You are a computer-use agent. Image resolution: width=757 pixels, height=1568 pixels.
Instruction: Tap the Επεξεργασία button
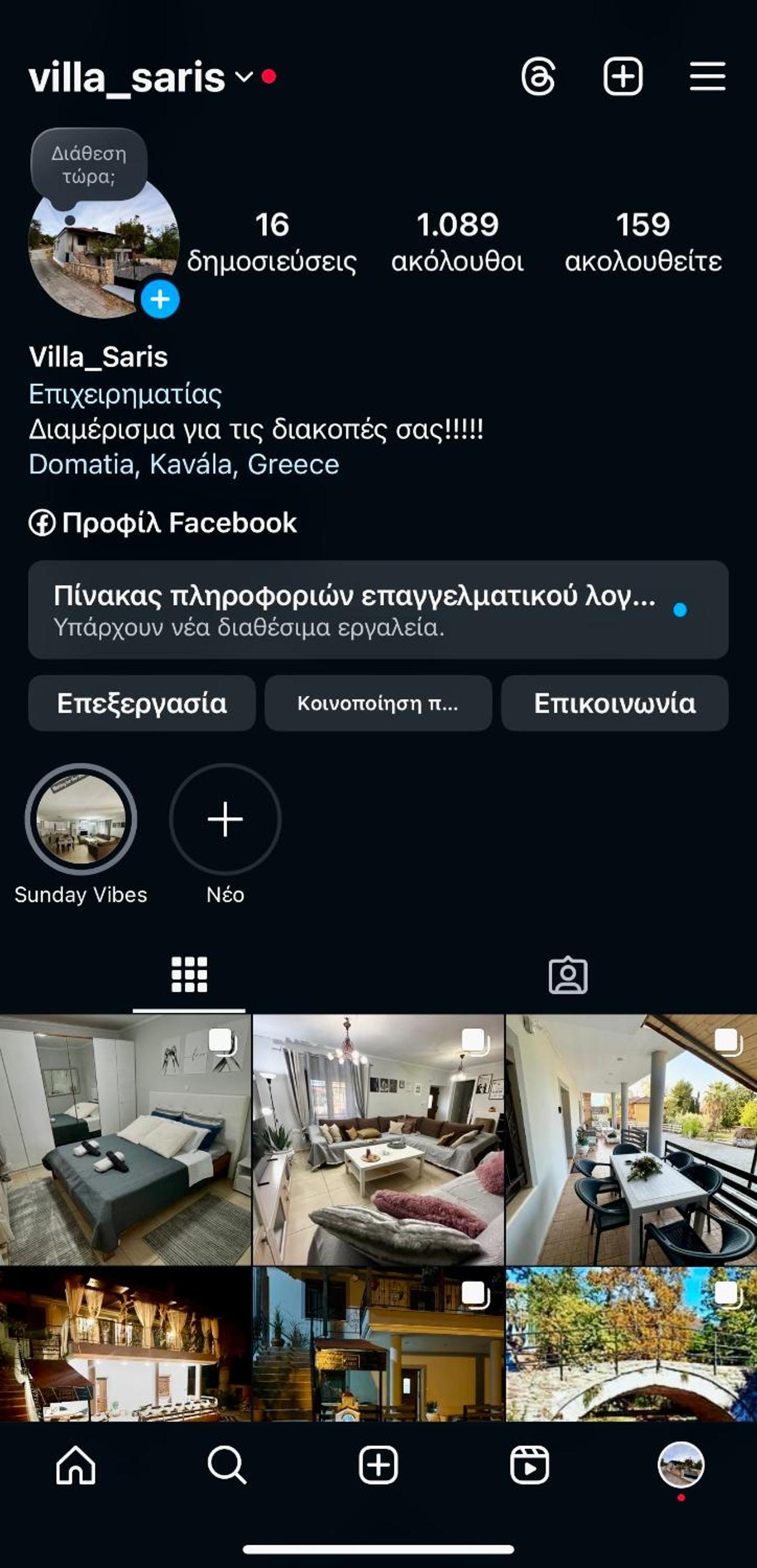pos(142,703)
